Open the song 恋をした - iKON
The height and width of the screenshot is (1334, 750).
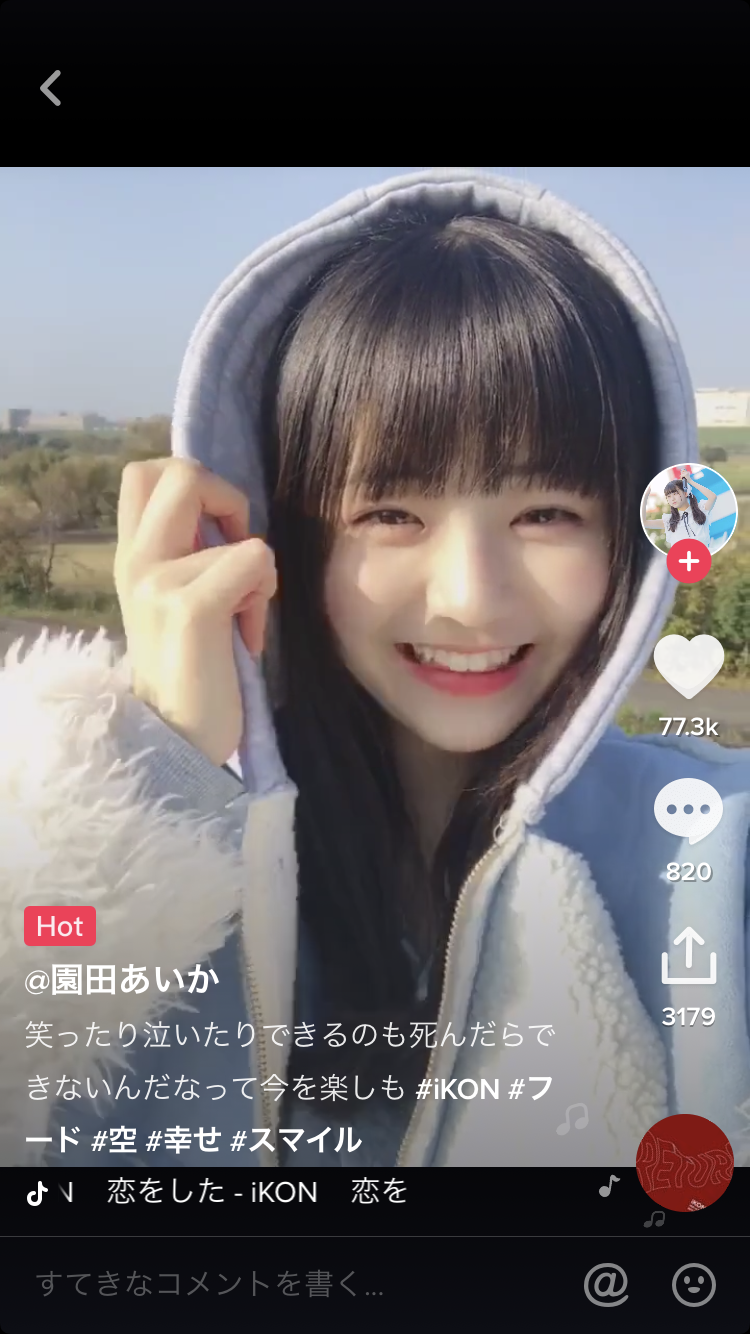click(x=212, y=1192)
